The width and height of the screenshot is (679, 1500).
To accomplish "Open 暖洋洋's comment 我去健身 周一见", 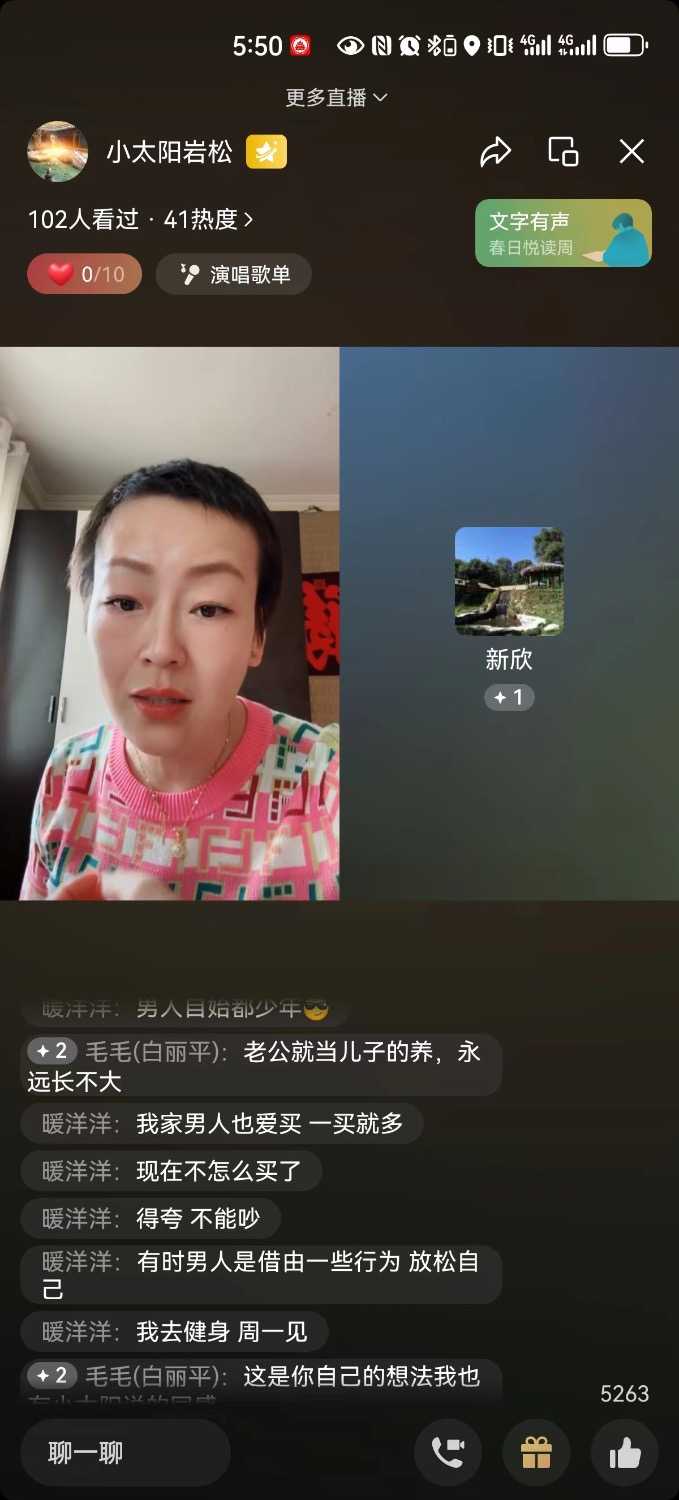I will pyautogui.click(x=174, y=1331).
